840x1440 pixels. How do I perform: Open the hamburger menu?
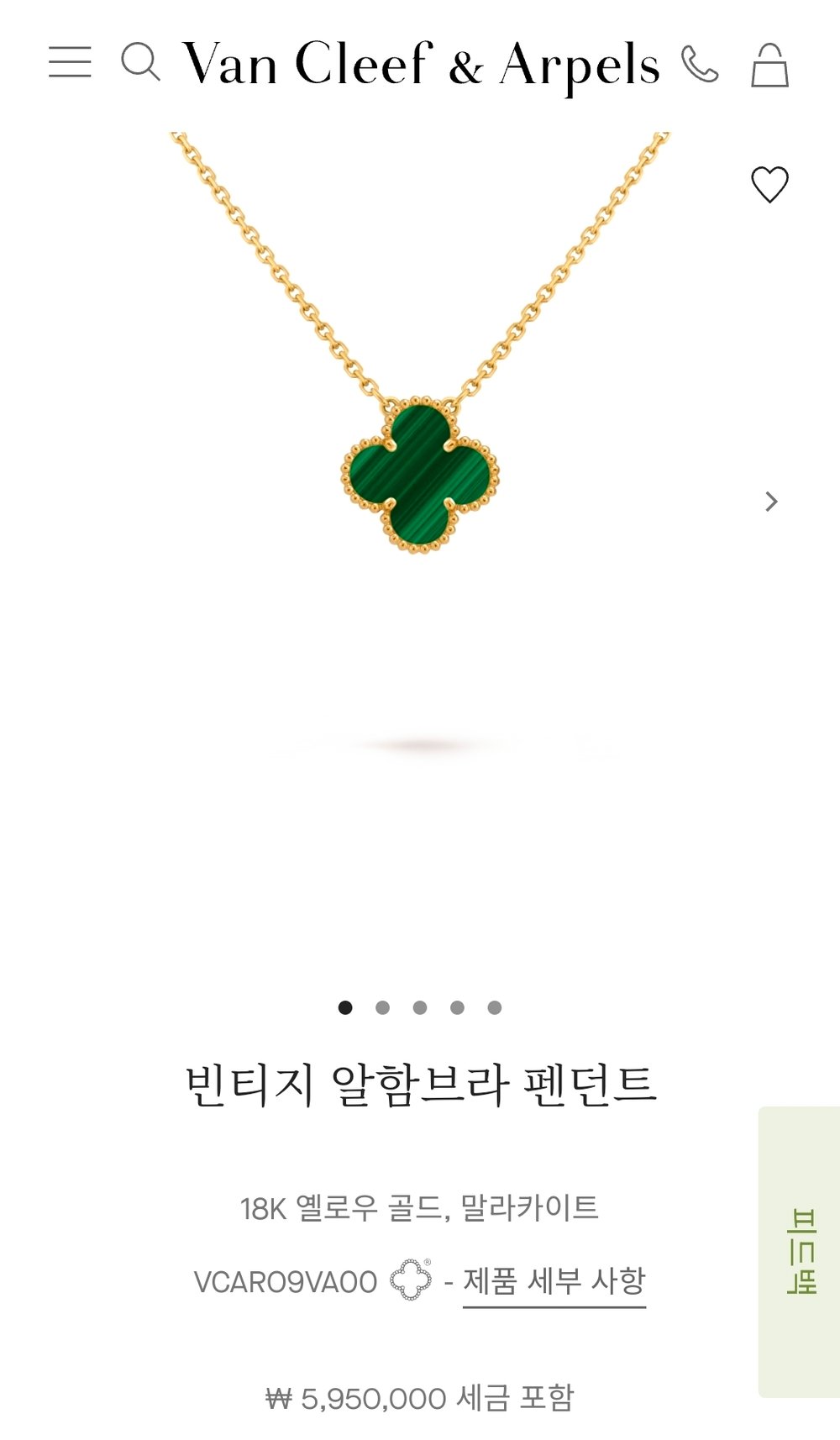pyautogui.click(x=70, y=62)
